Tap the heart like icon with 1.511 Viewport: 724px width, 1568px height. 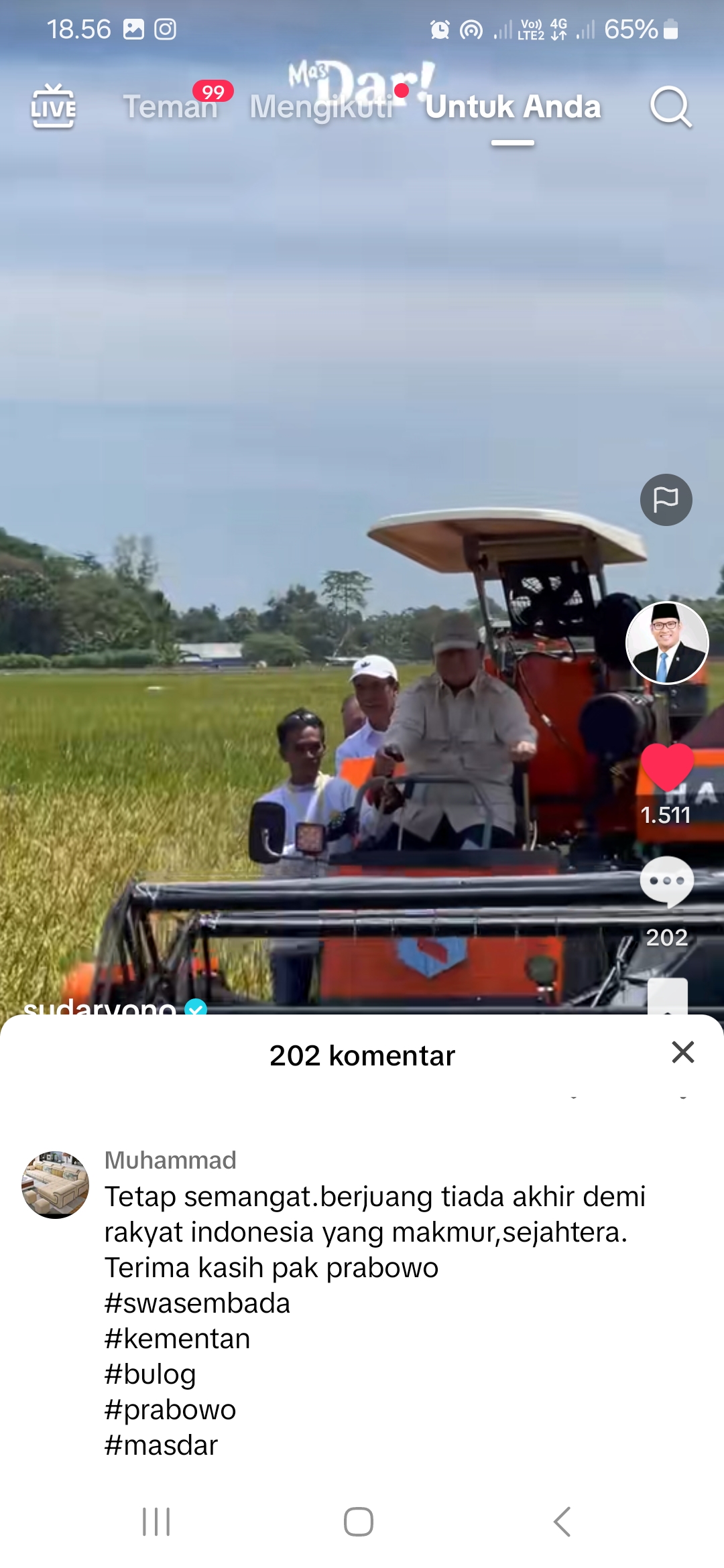666,768
